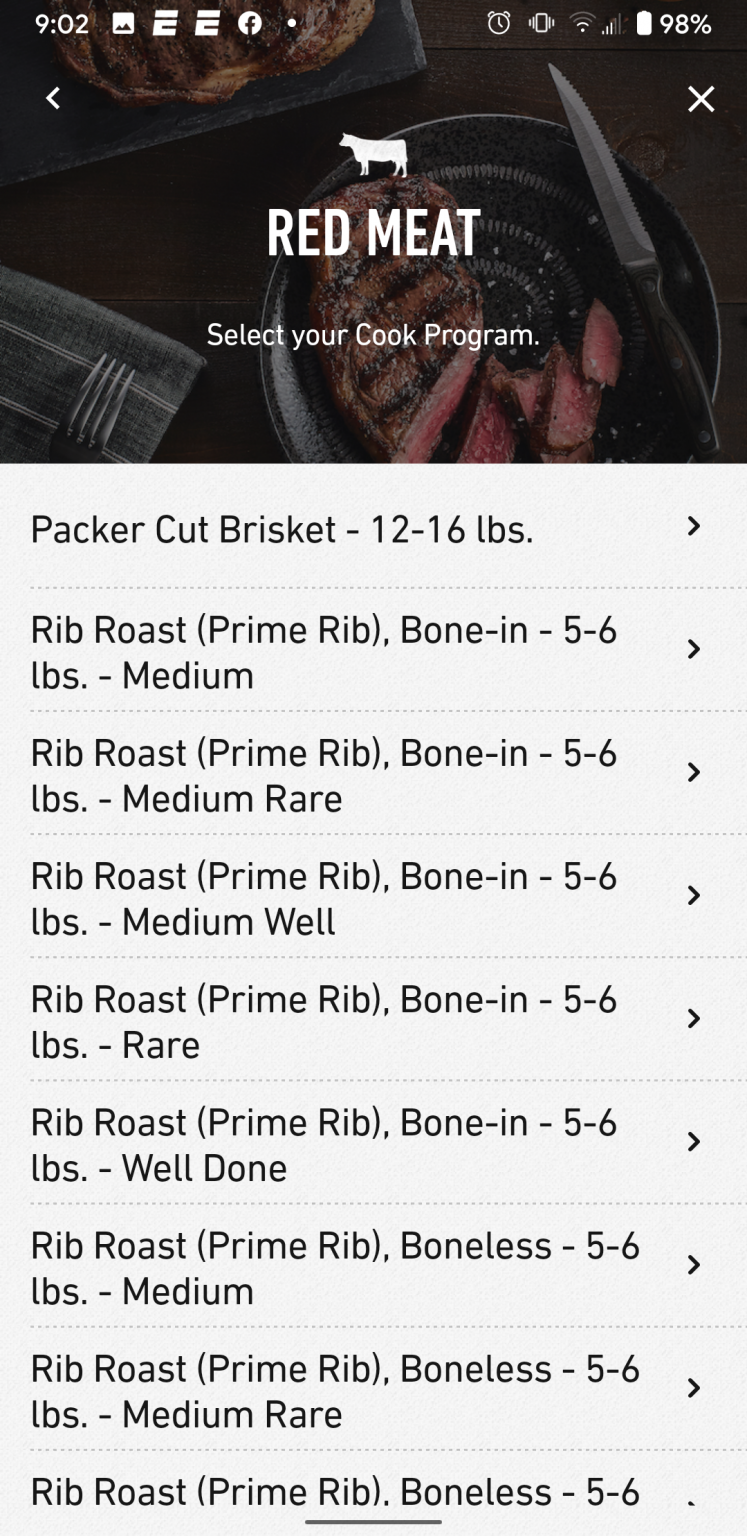Open Bone-in Rib Roast Medium Rare program
This screenshot has height=1536, width=747.
[372, 775]
